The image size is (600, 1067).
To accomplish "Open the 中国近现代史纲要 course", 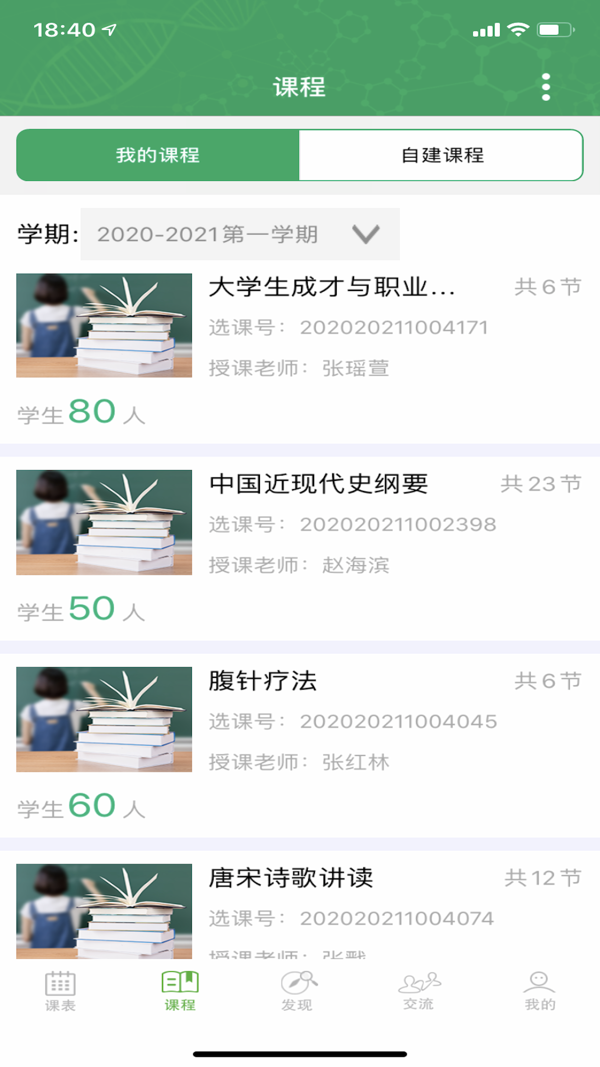I will 300,542.
